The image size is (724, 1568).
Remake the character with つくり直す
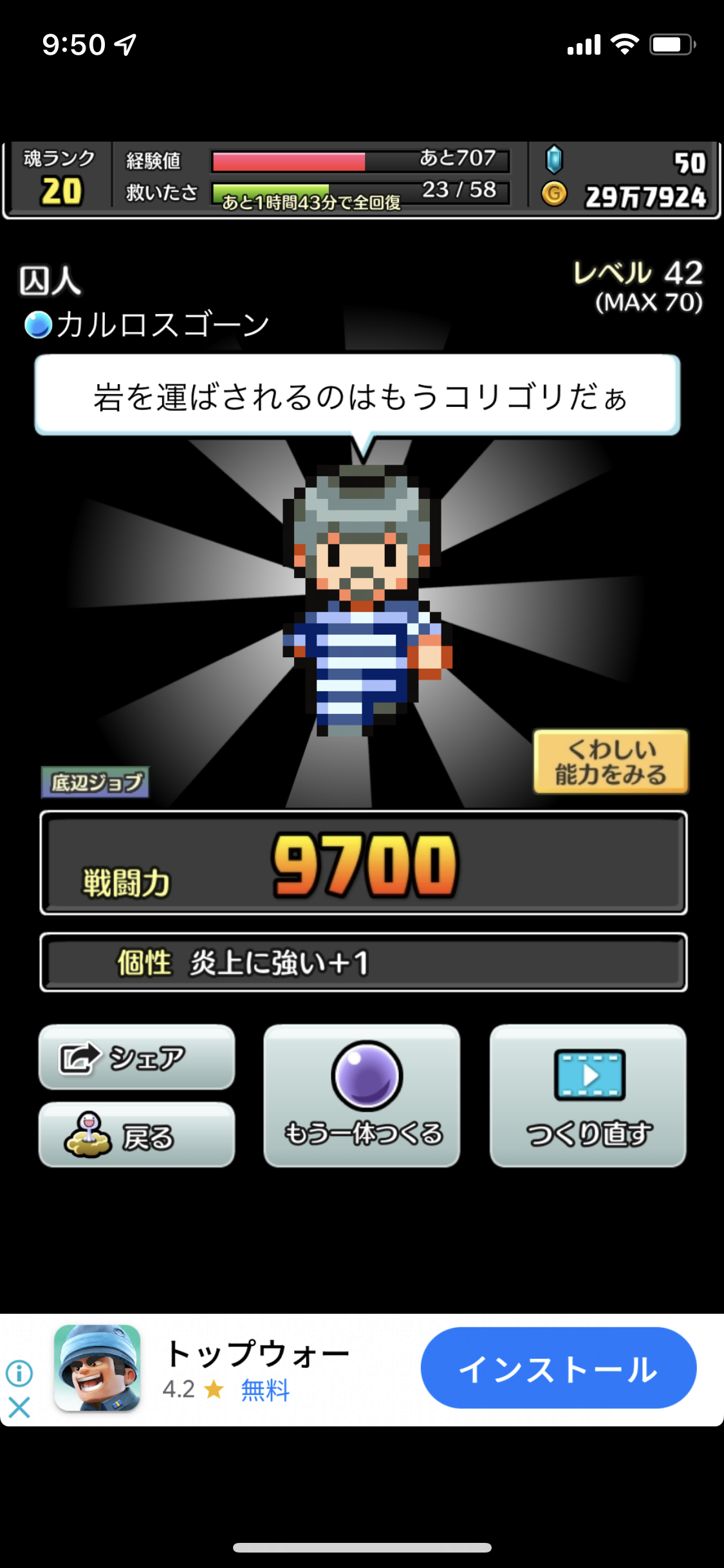[x=588, y=1096]
